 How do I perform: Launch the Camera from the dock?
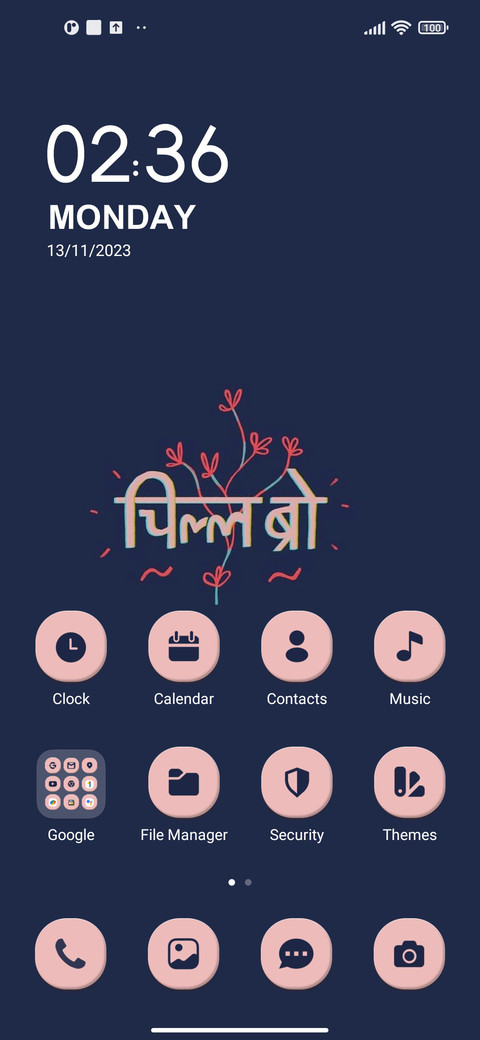click(x=410, y=954)
